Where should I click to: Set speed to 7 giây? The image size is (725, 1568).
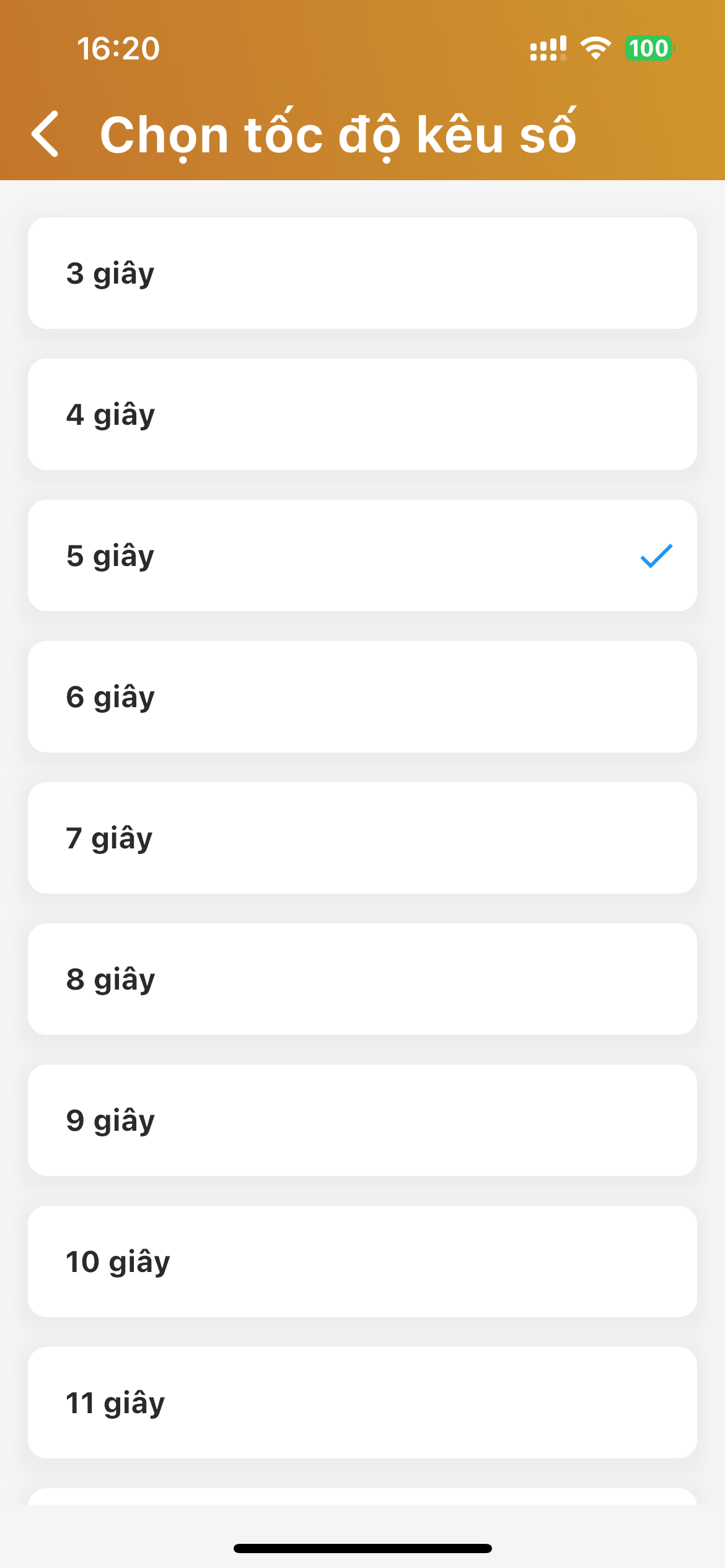362,838
